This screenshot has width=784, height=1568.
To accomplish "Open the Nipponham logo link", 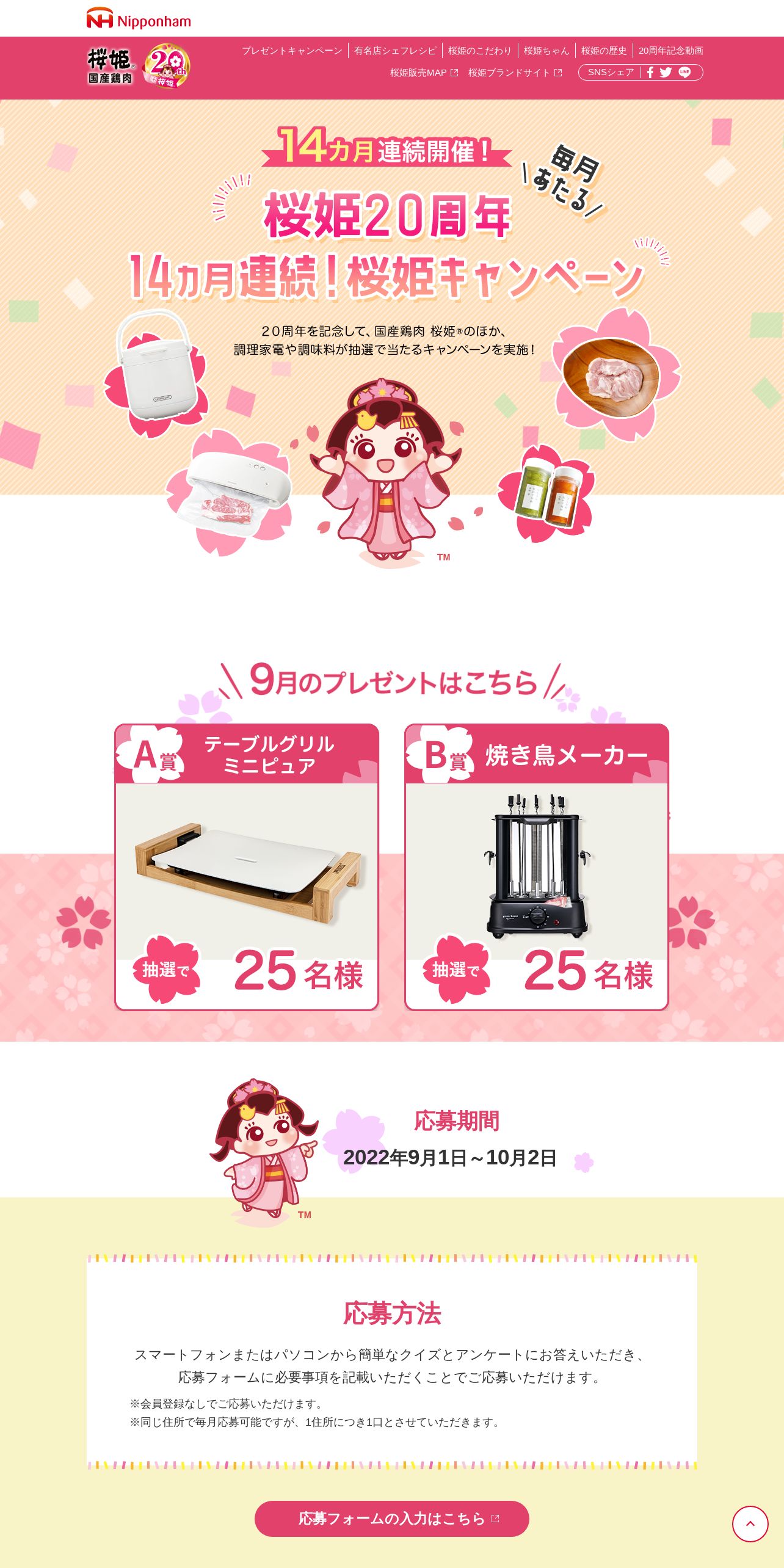I will tap(139, 18).
